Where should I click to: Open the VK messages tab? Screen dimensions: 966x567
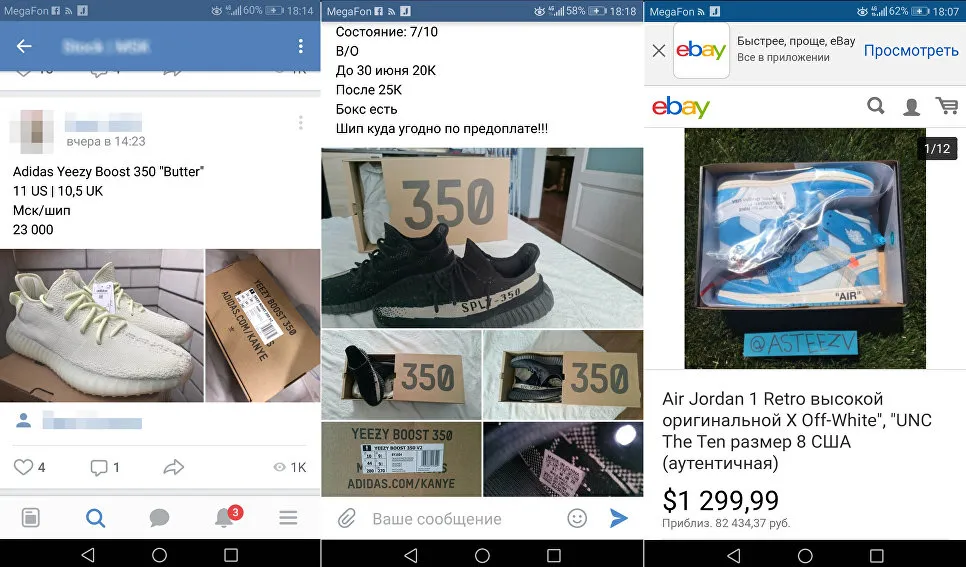(x=160, y=518)
